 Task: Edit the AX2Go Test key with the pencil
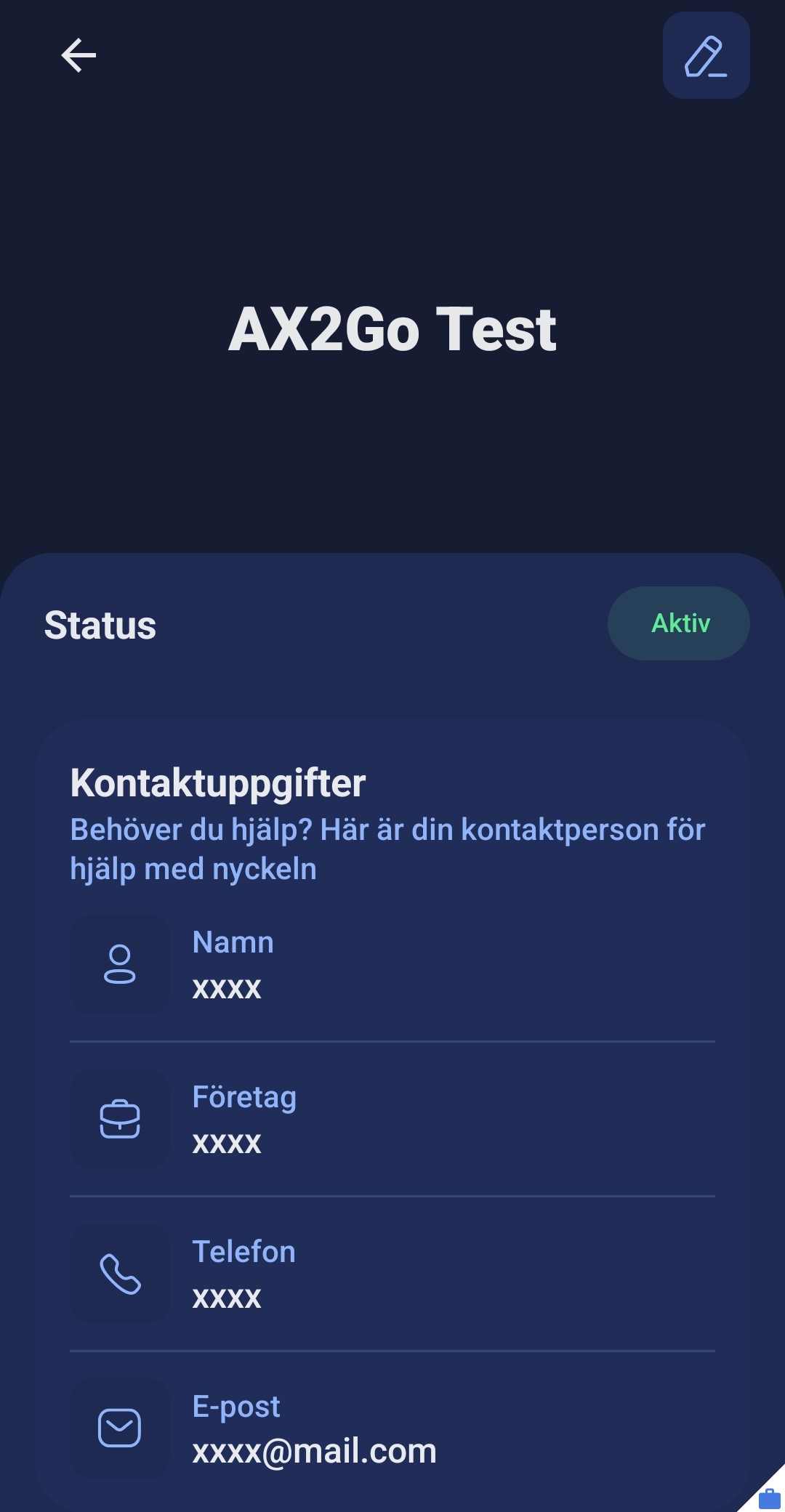(x=706, y=56)
